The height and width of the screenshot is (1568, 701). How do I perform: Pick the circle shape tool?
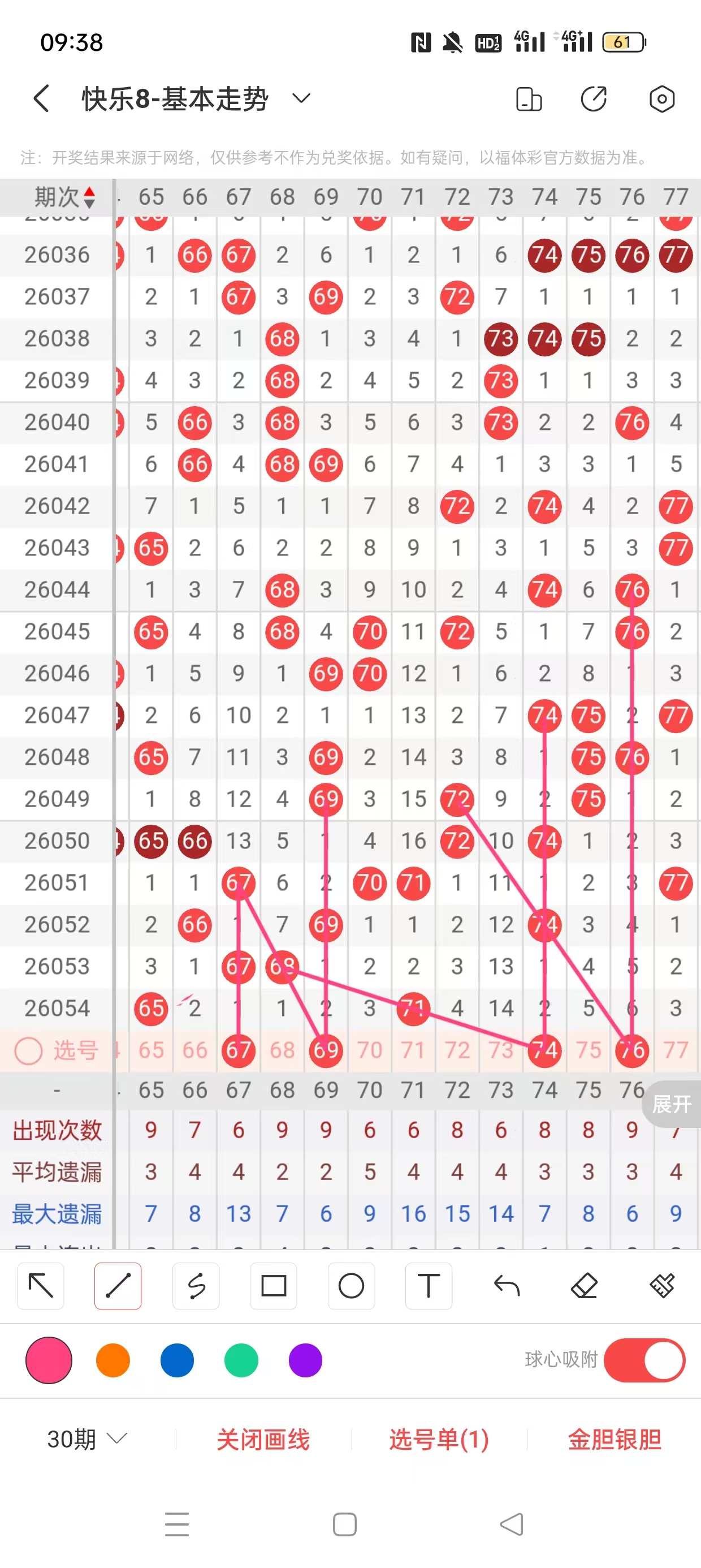click(351, 1286)
